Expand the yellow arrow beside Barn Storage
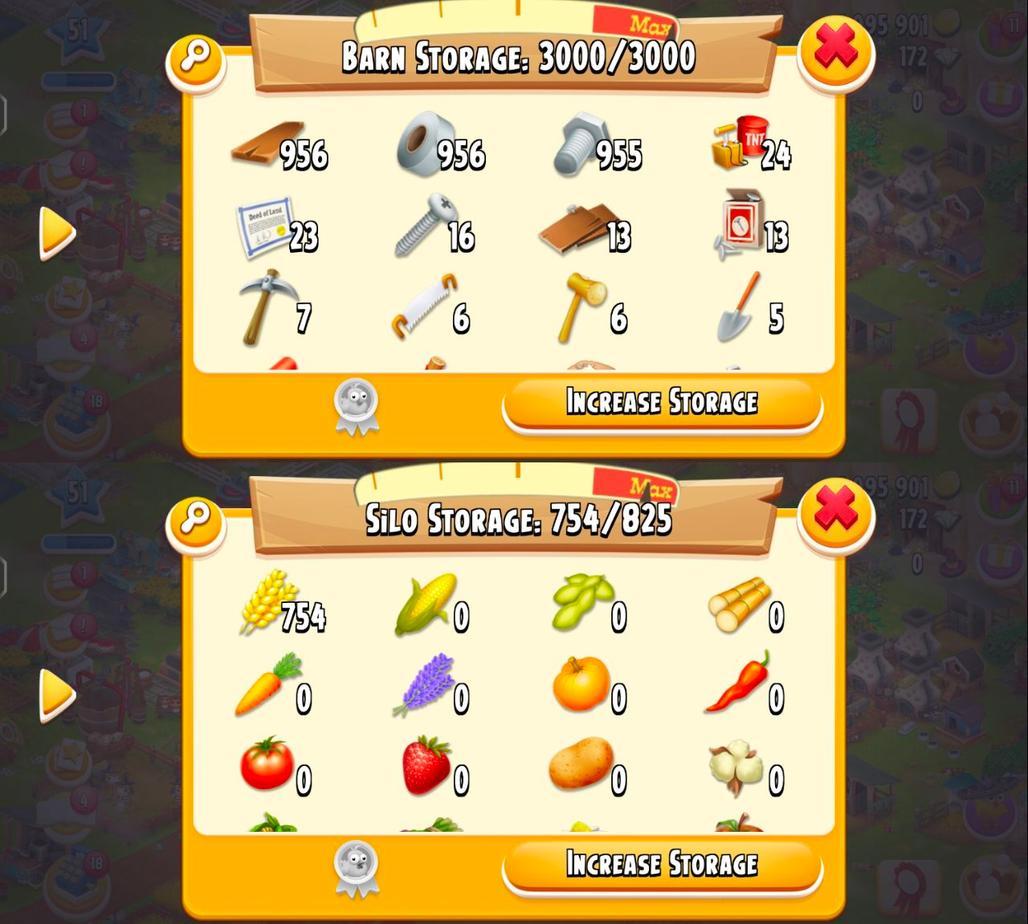 [x=57, y=233]
